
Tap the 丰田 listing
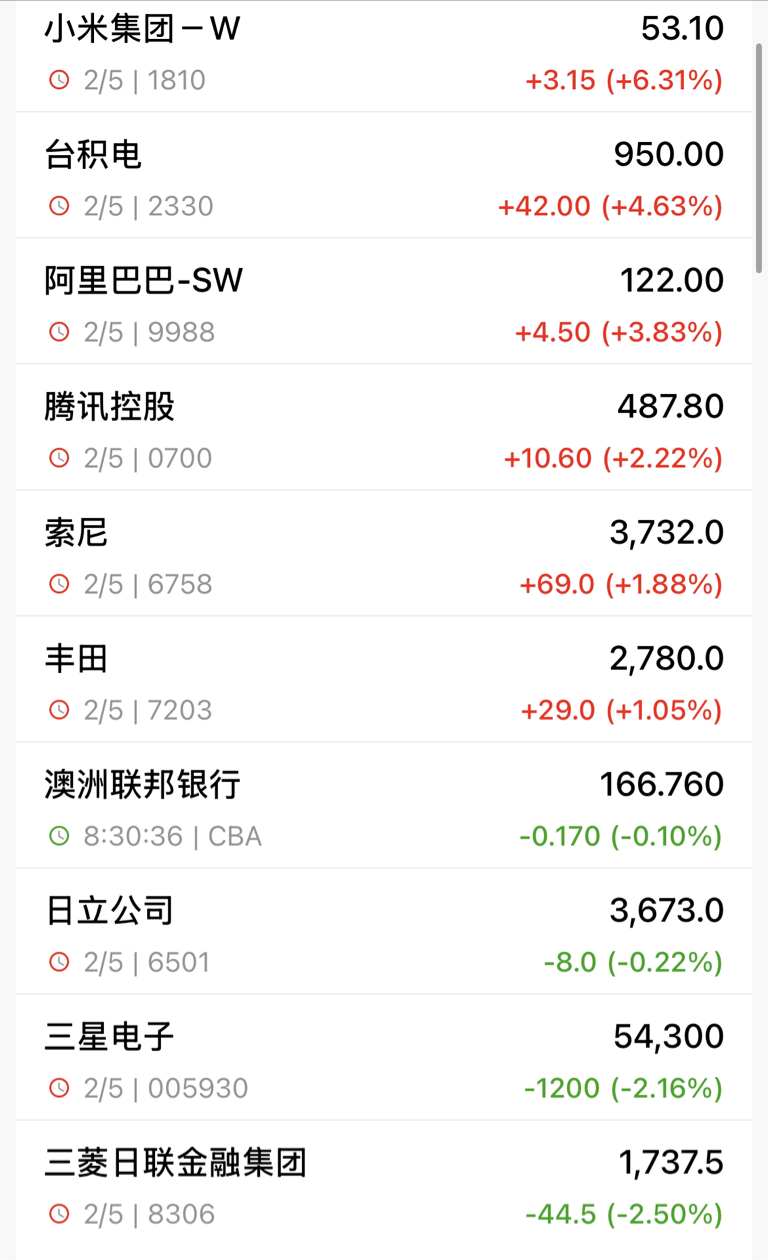384,679
